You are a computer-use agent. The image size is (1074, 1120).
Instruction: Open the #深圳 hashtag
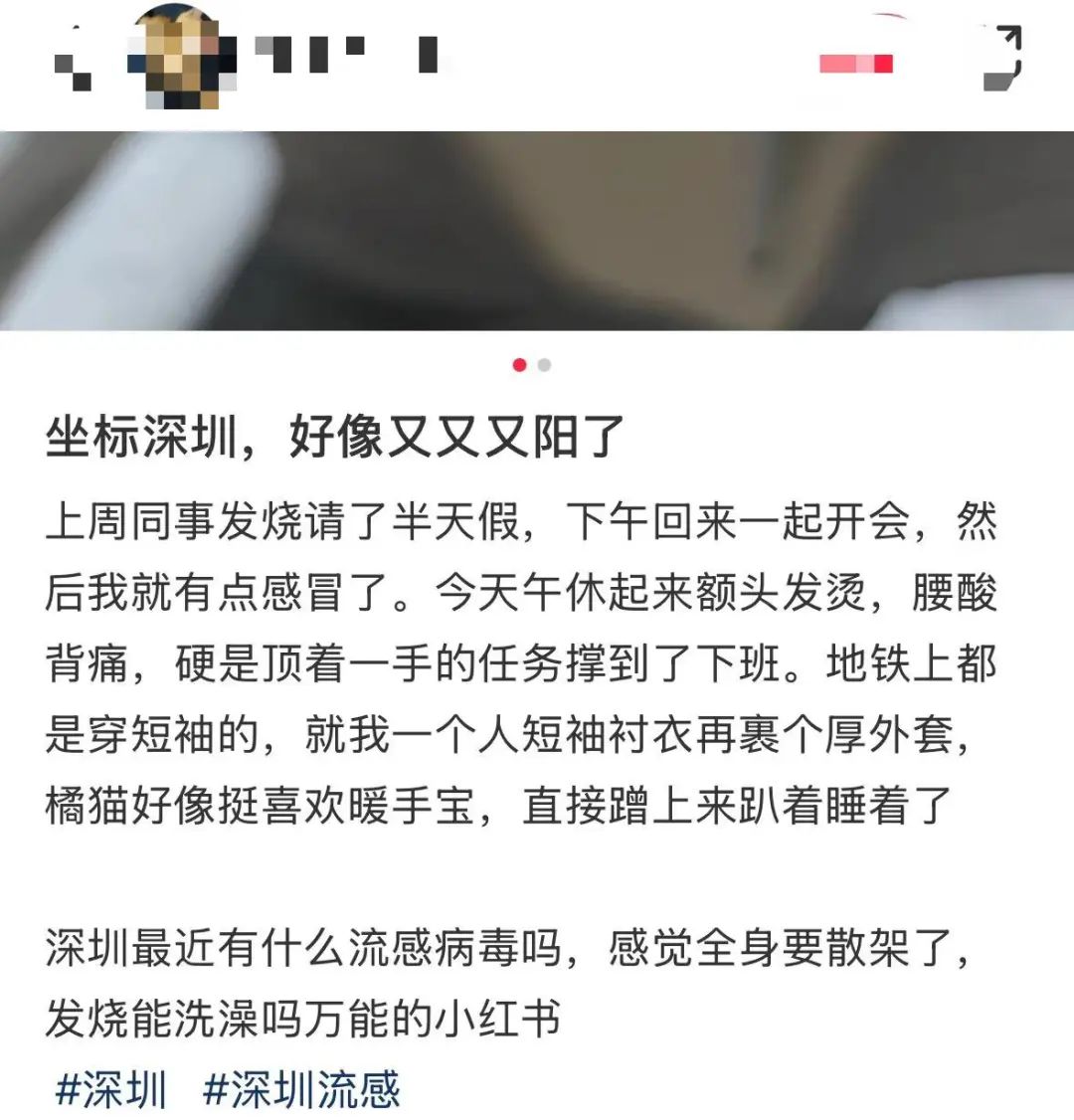[x=110, y=1089]
